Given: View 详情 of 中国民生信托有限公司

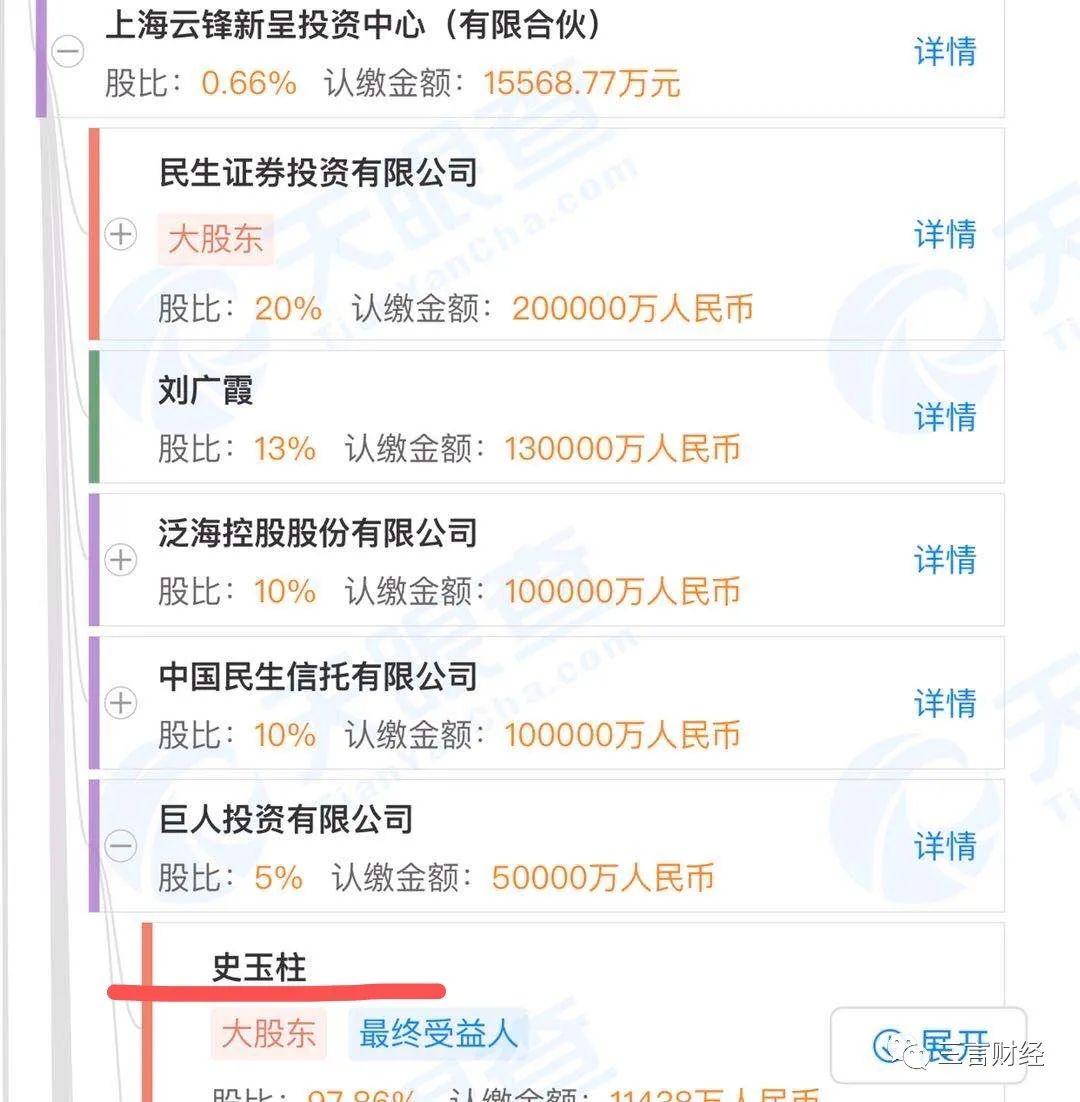Looking at the screenshot, I should tap(945, 703).
